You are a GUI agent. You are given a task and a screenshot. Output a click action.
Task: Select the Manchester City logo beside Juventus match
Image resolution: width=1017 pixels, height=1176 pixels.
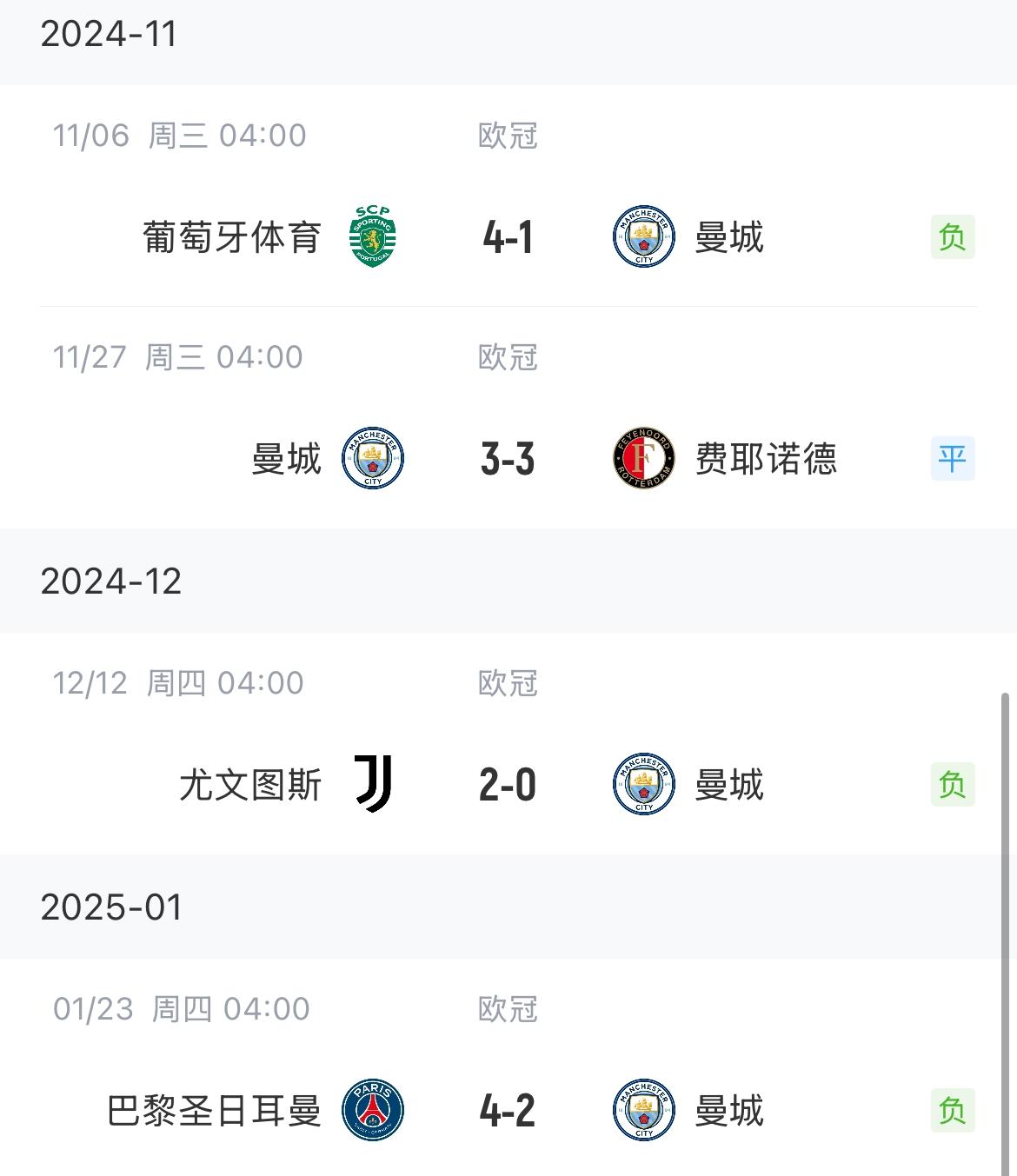coord(643,783)
